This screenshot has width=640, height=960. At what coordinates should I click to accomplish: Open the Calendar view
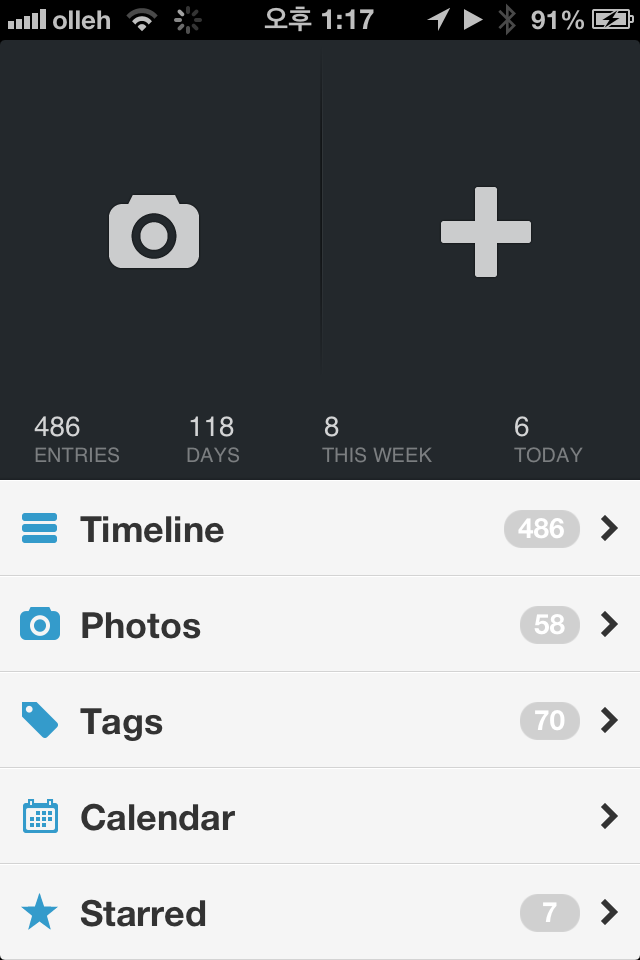pos(320,817)
